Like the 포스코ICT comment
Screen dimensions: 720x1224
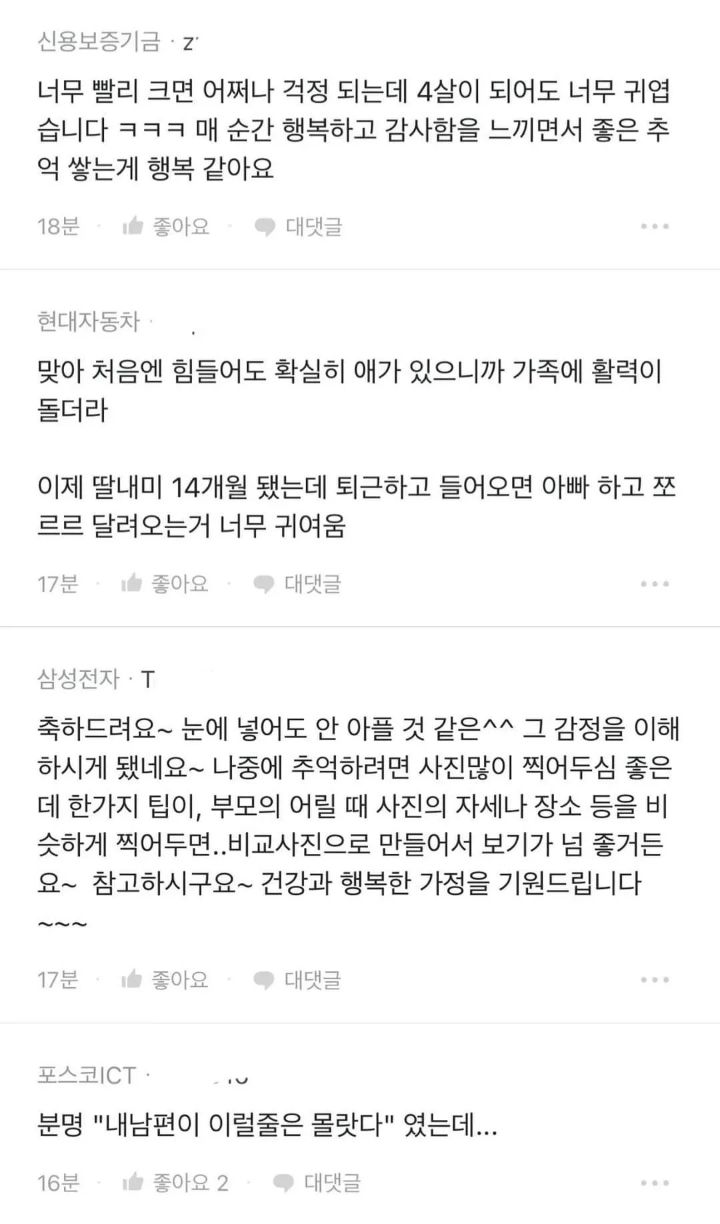pos(175,1183)
